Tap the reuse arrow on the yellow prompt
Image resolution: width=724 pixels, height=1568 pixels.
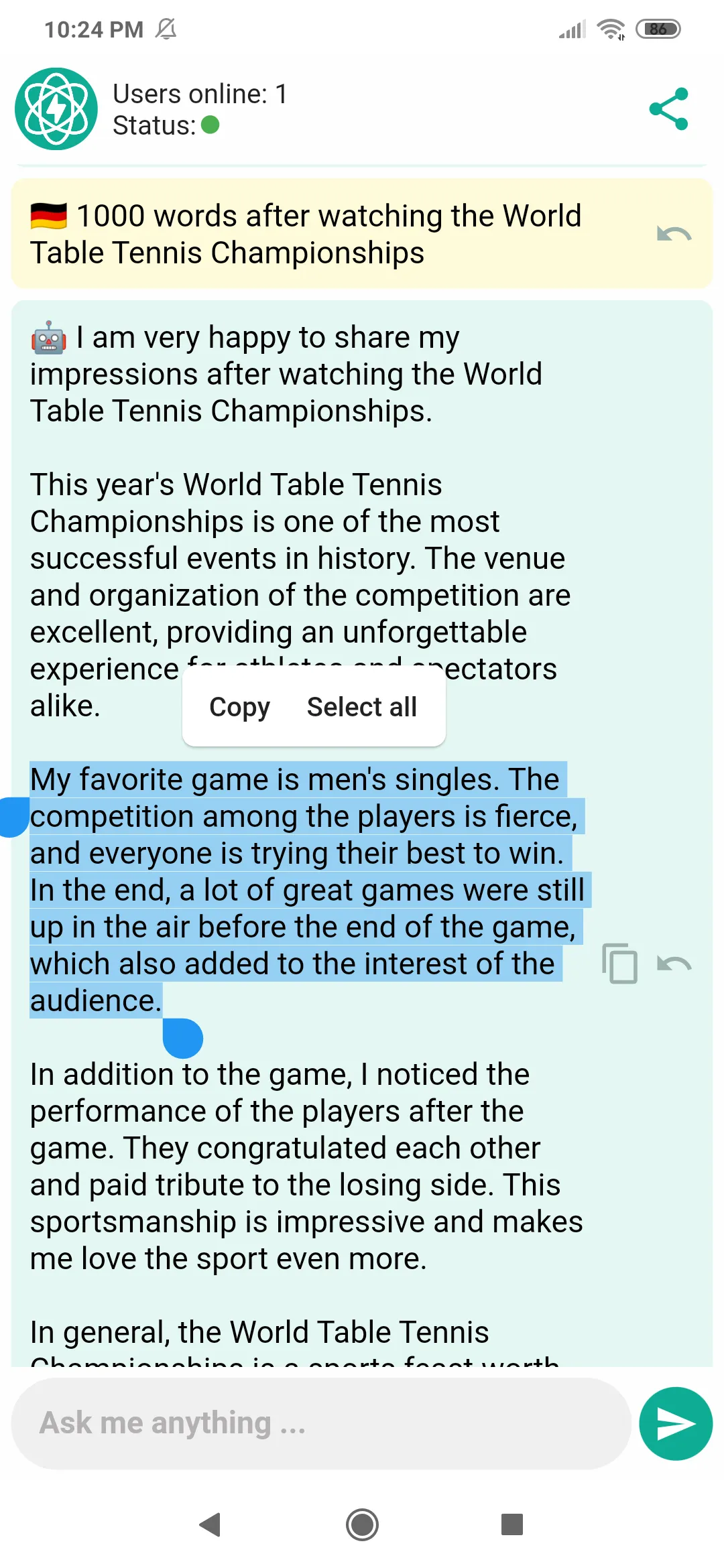coord(674,234)
